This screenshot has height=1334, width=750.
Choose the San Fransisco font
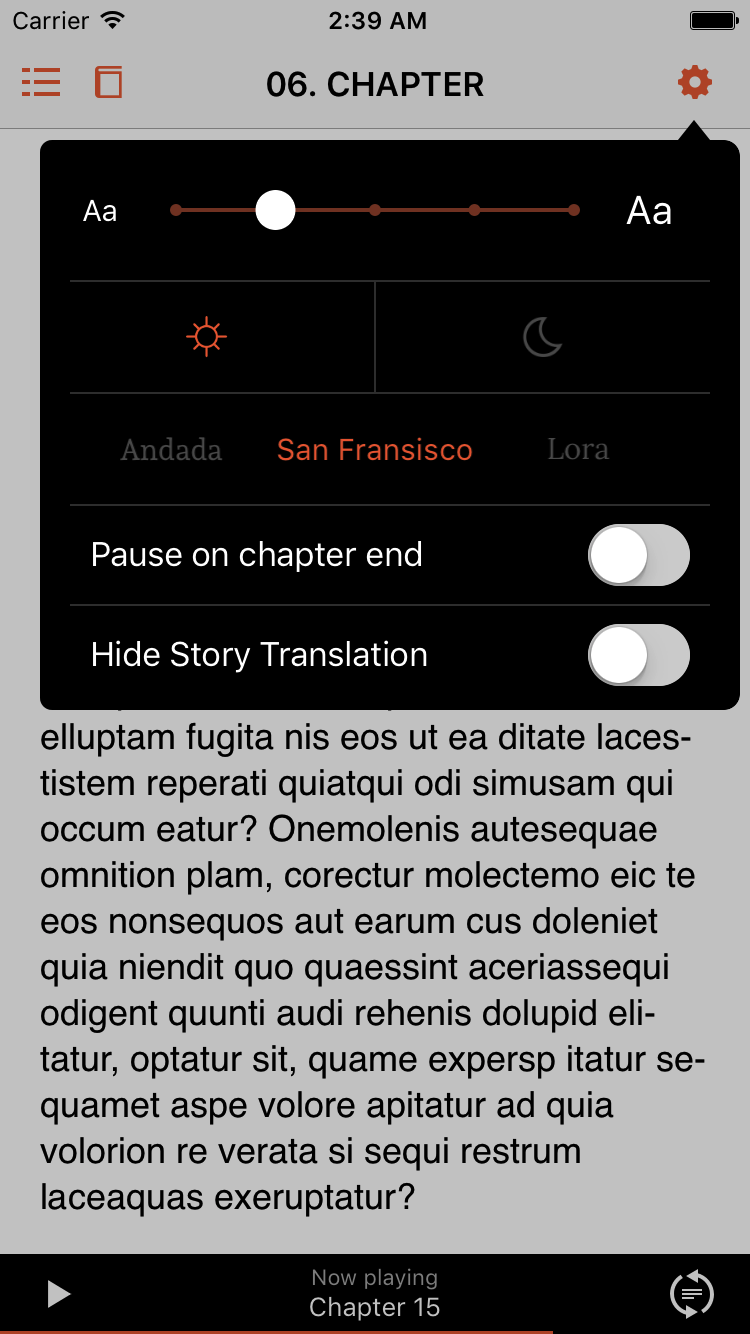(375, 450)
